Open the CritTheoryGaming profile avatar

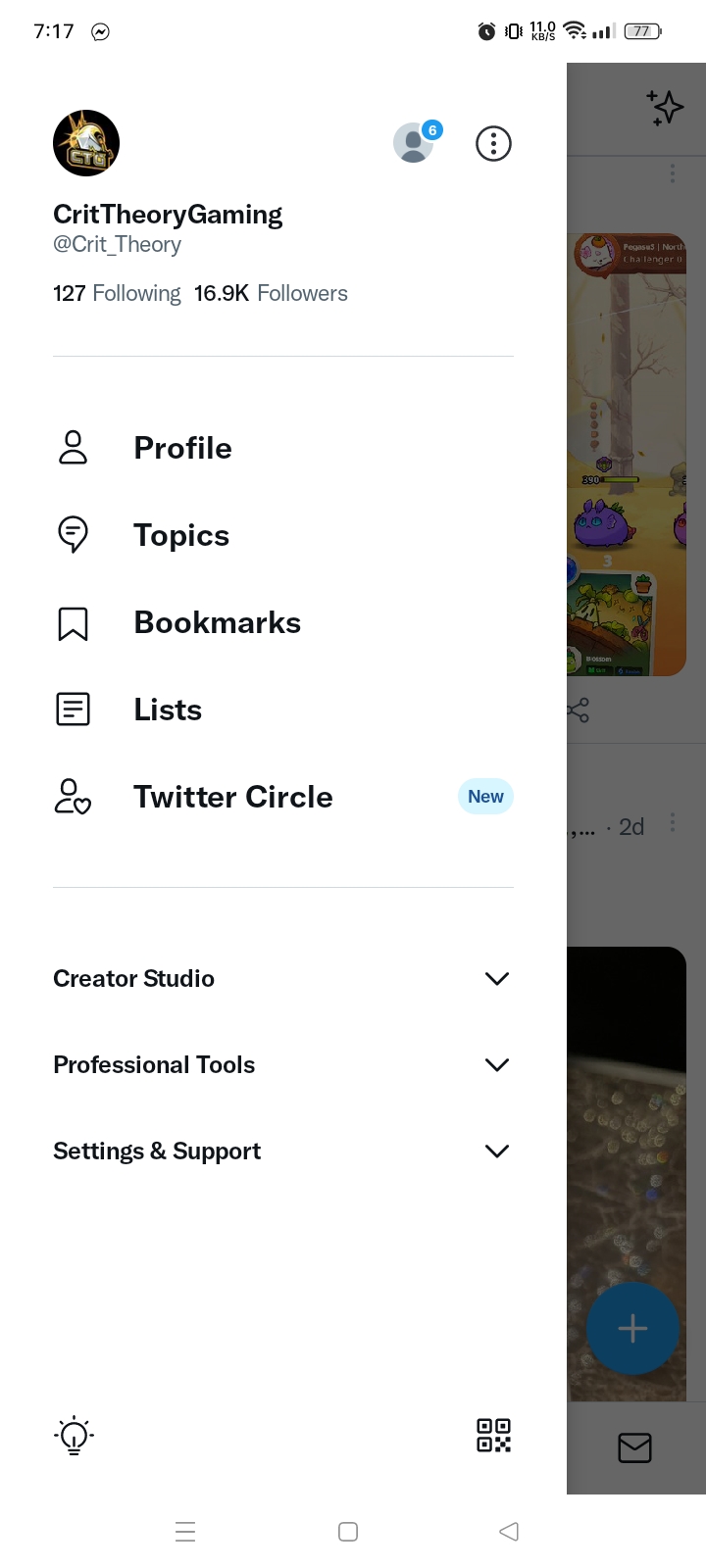(86, 143)
